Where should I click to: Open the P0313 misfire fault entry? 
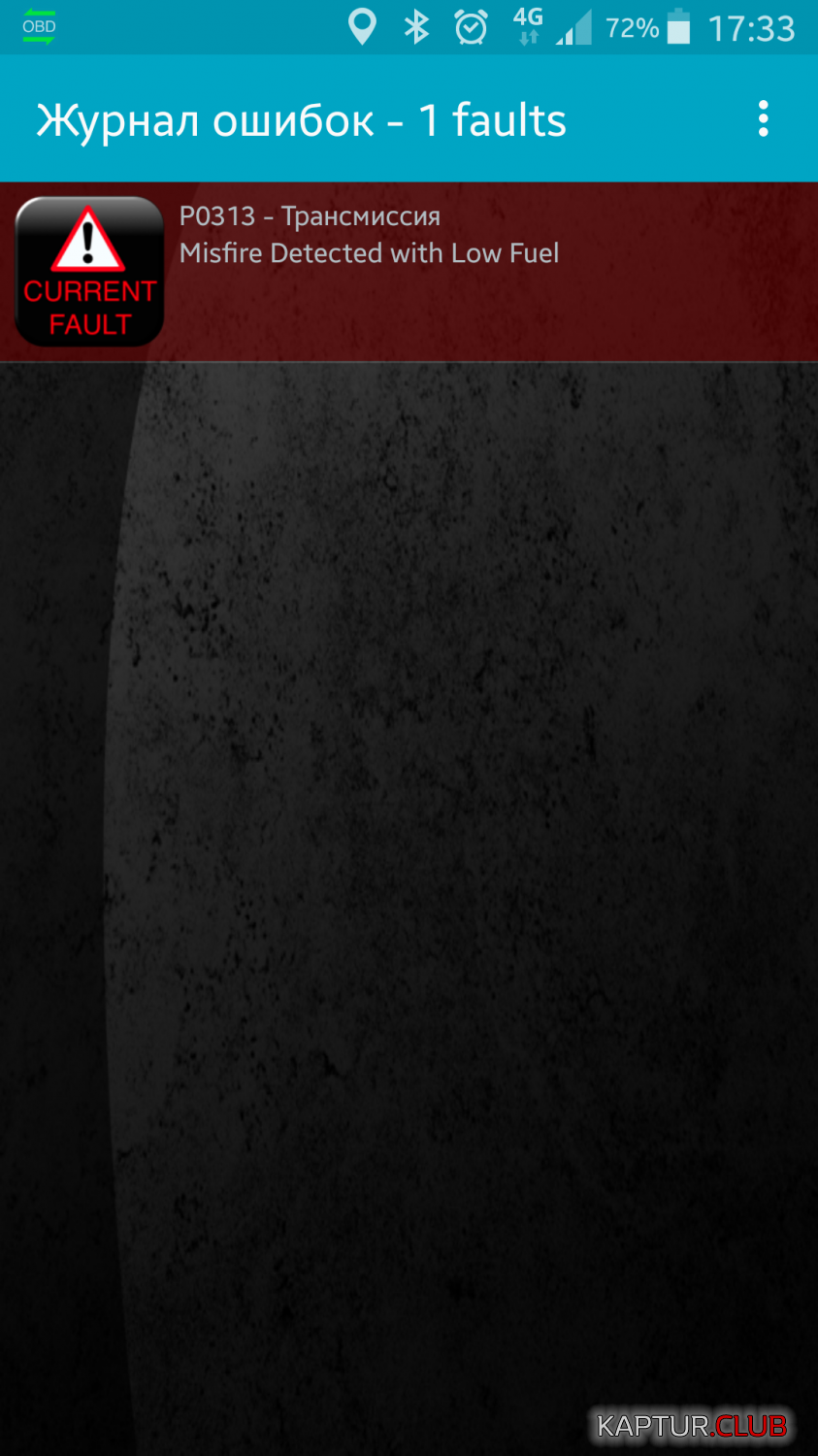[x=408, y=271]
